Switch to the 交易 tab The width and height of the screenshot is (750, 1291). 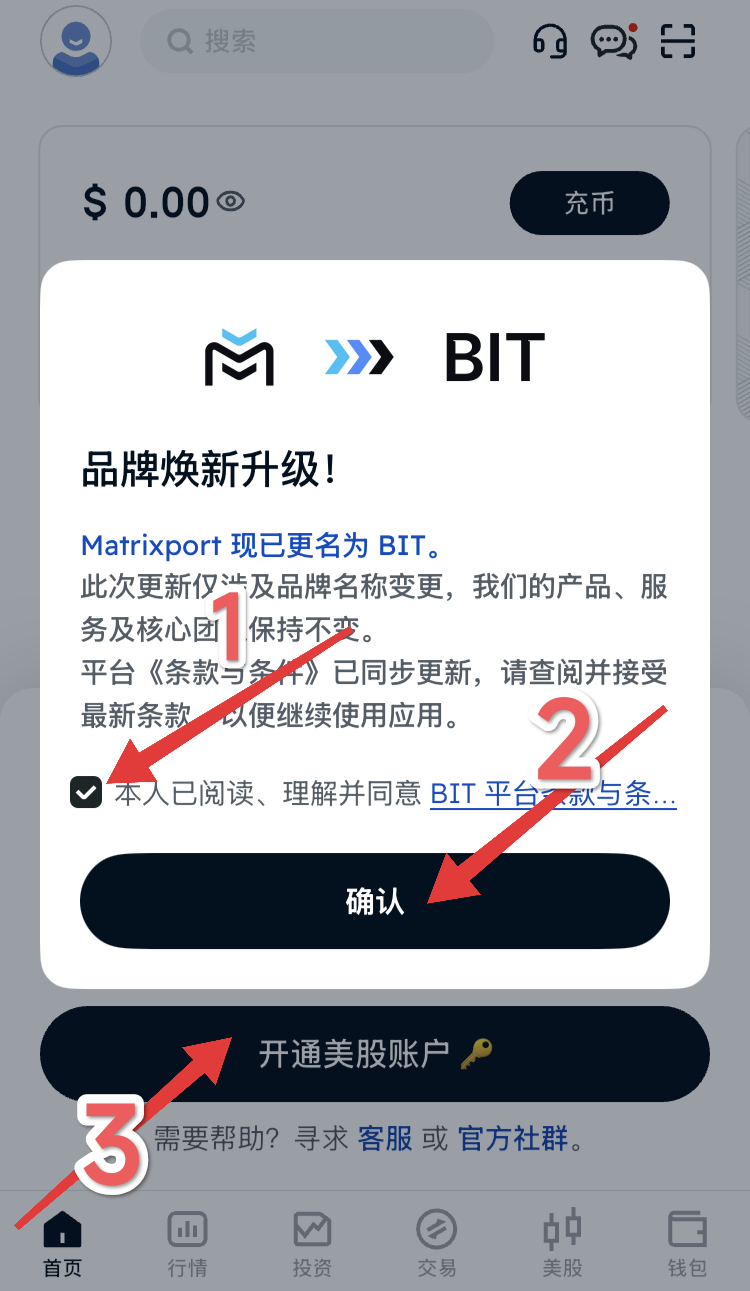click(x=437, y=1244)
